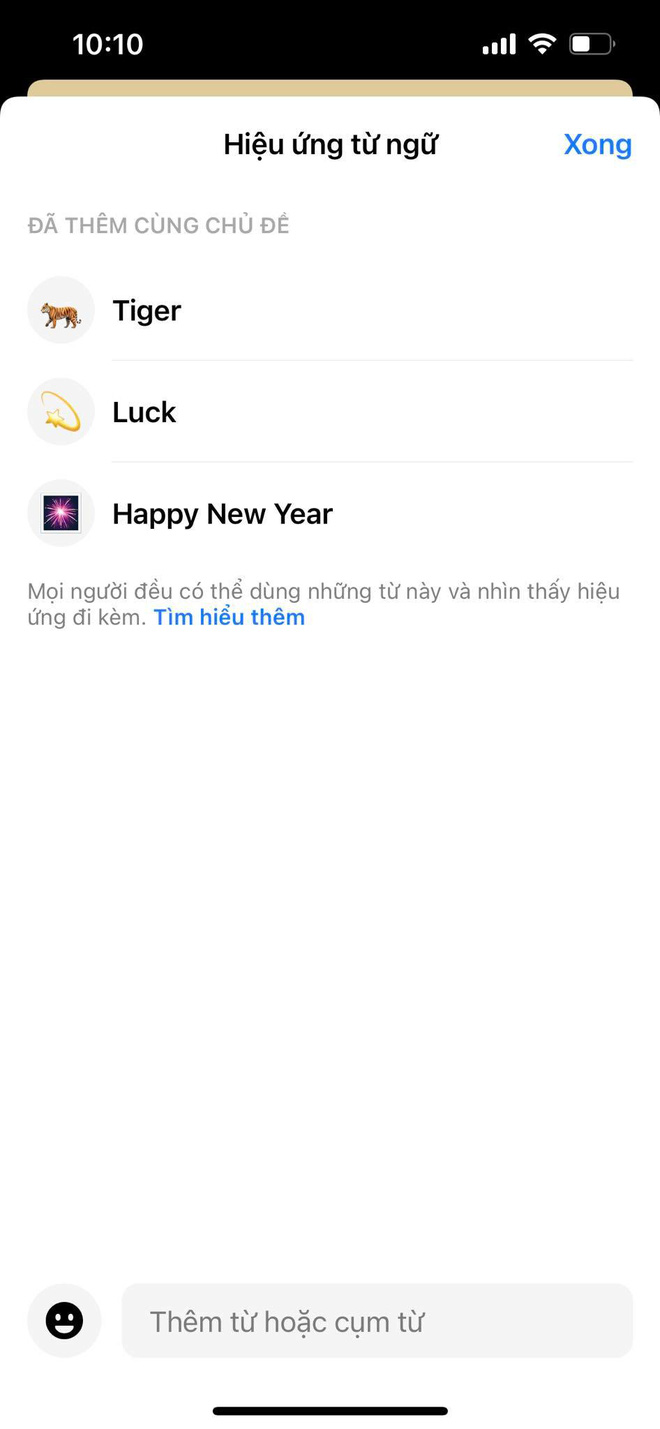Choose the Happy New Year effect row
The image size is (660, 1429).
(330, 514)
